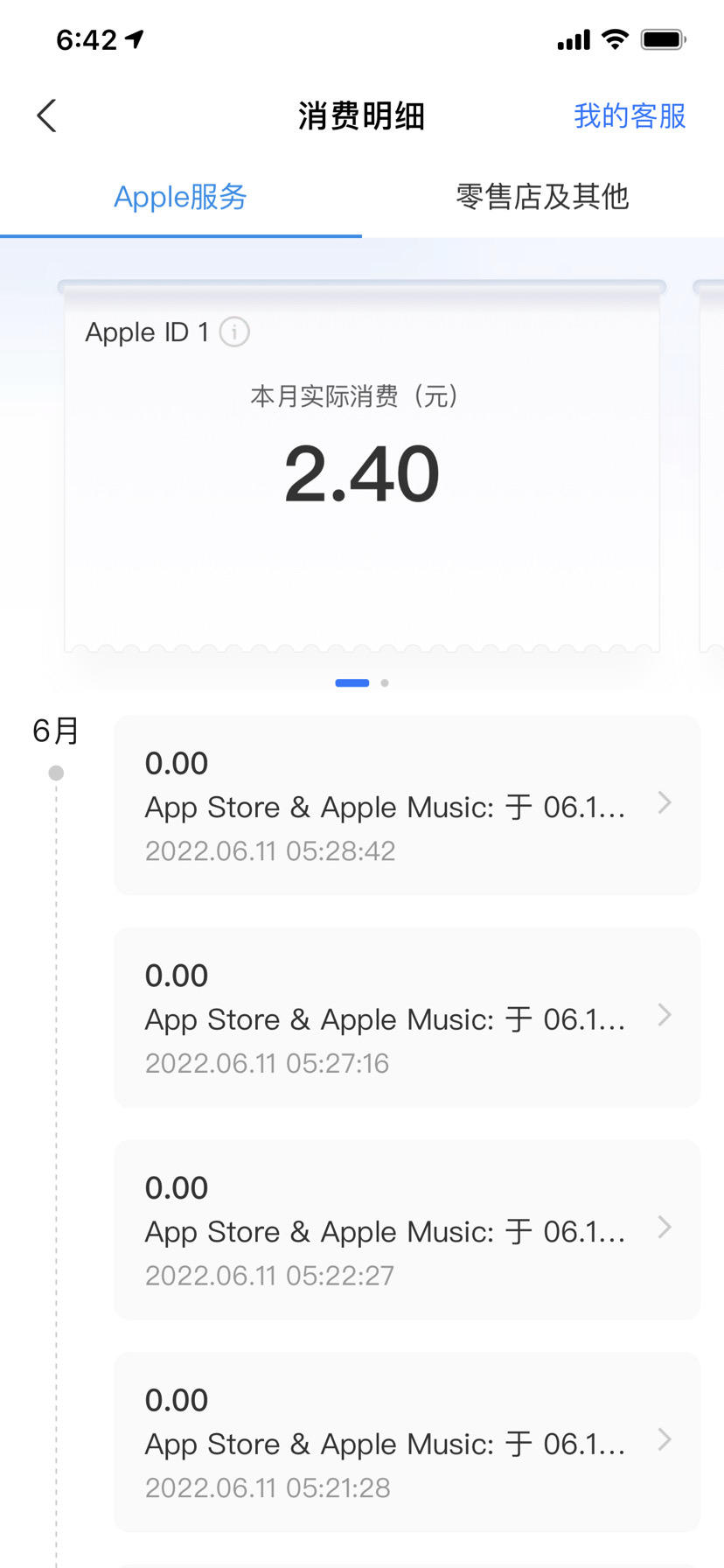
Task: Open 我的客服 customer service
Action: click(x=630, y=115)
